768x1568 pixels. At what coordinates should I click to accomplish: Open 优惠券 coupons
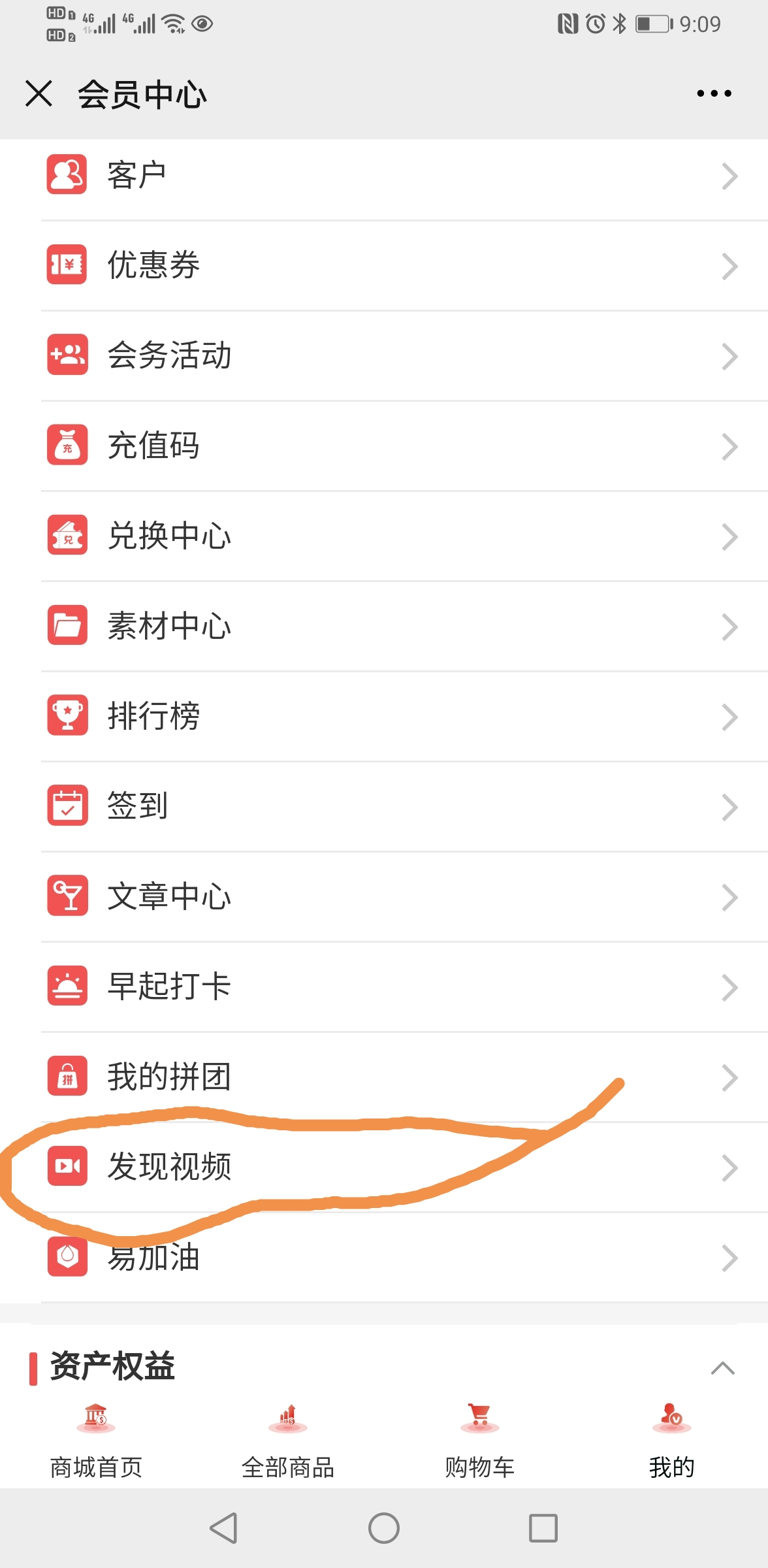click(384, 266)
